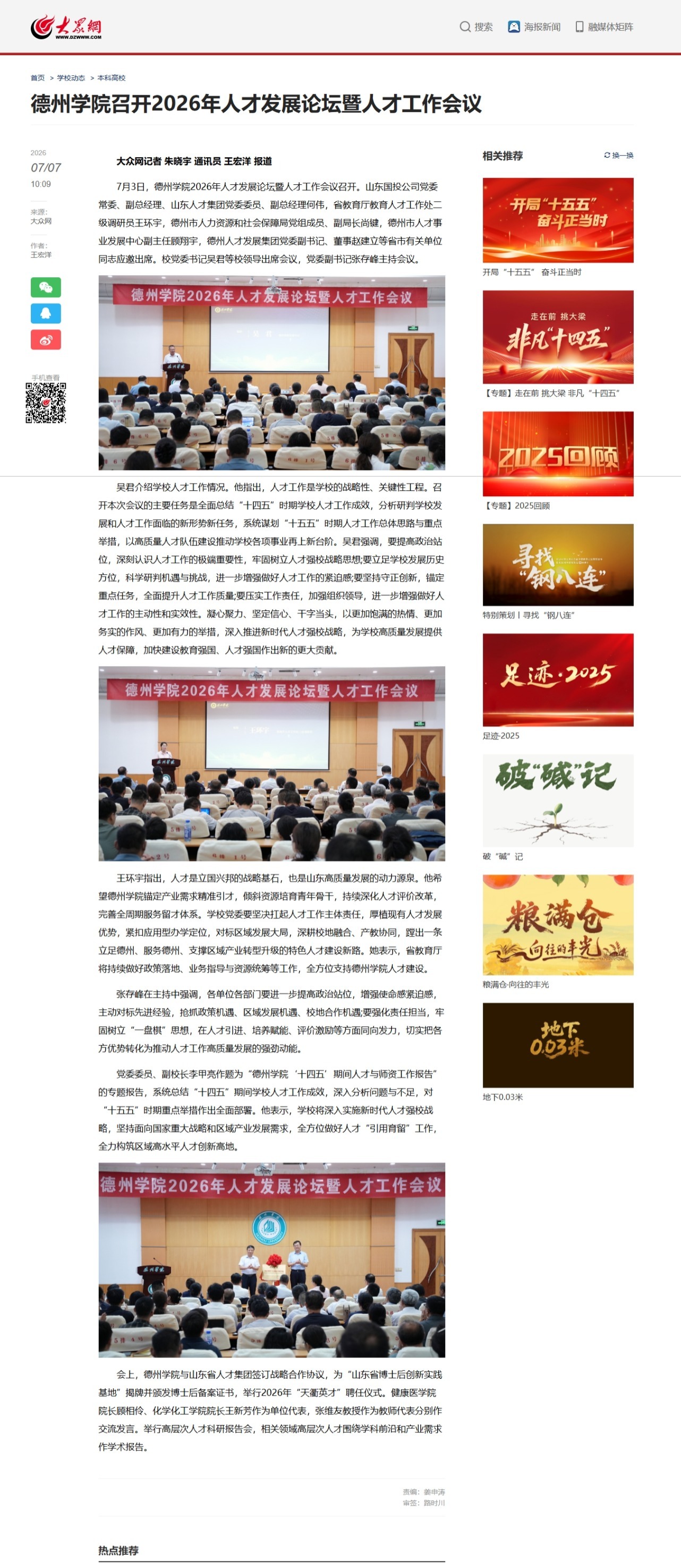681x1568 pixels.
Task: Share the article via Weibo icon
Action: pyautogui.click(x=46, y=339)
